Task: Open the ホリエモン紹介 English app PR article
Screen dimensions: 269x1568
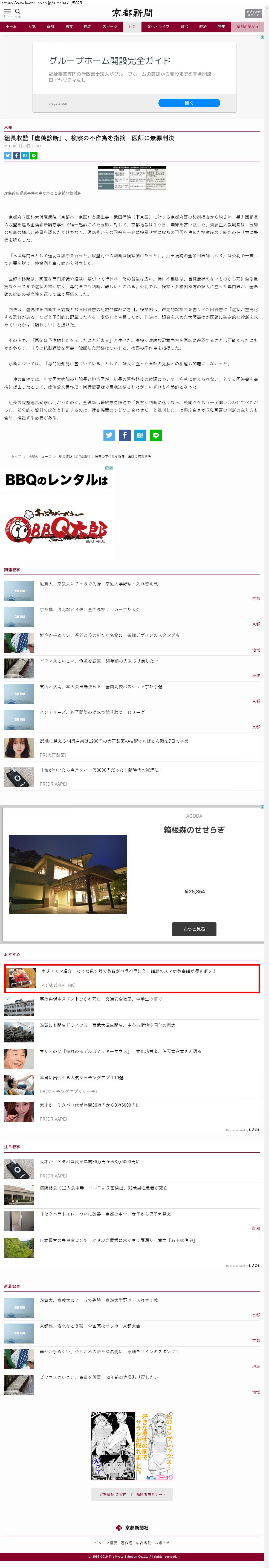Action: [x=128, y=971]
